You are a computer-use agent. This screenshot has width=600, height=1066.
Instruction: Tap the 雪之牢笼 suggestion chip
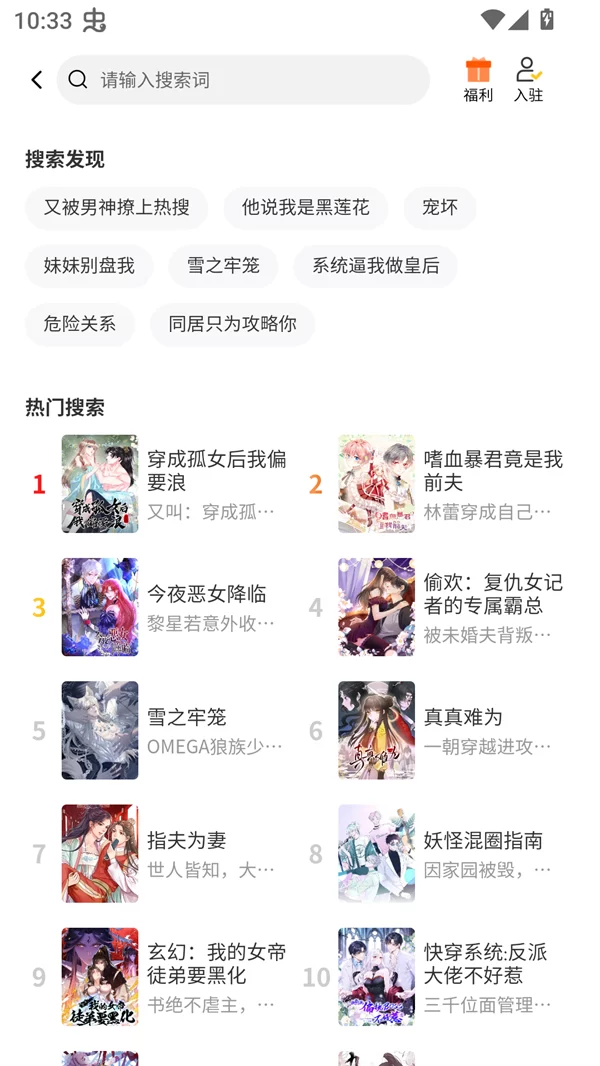tap(223, 266)
